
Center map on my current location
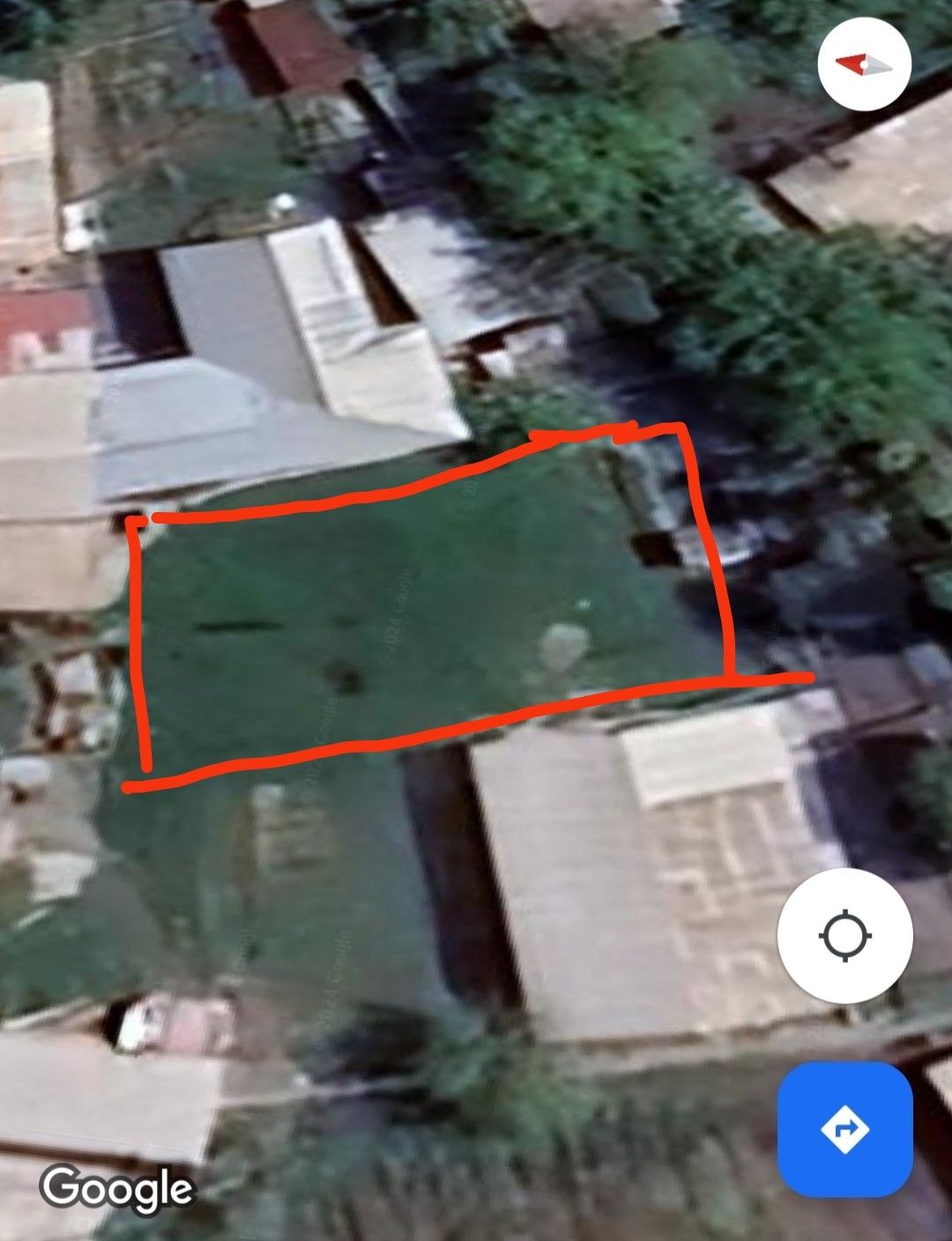click(844, 935)
